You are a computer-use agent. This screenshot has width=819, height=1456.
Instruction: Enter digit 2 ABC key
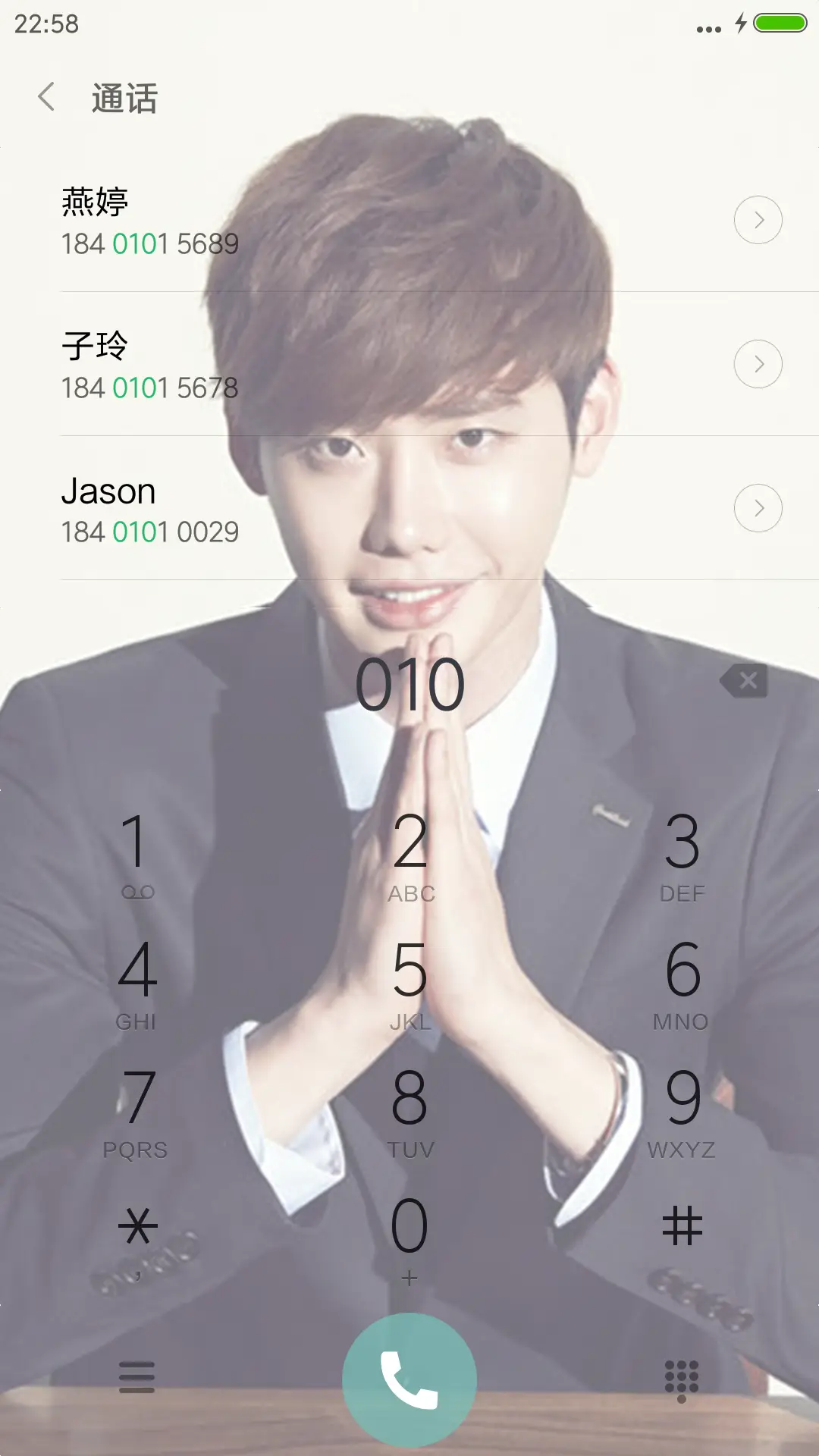point(409,853)
